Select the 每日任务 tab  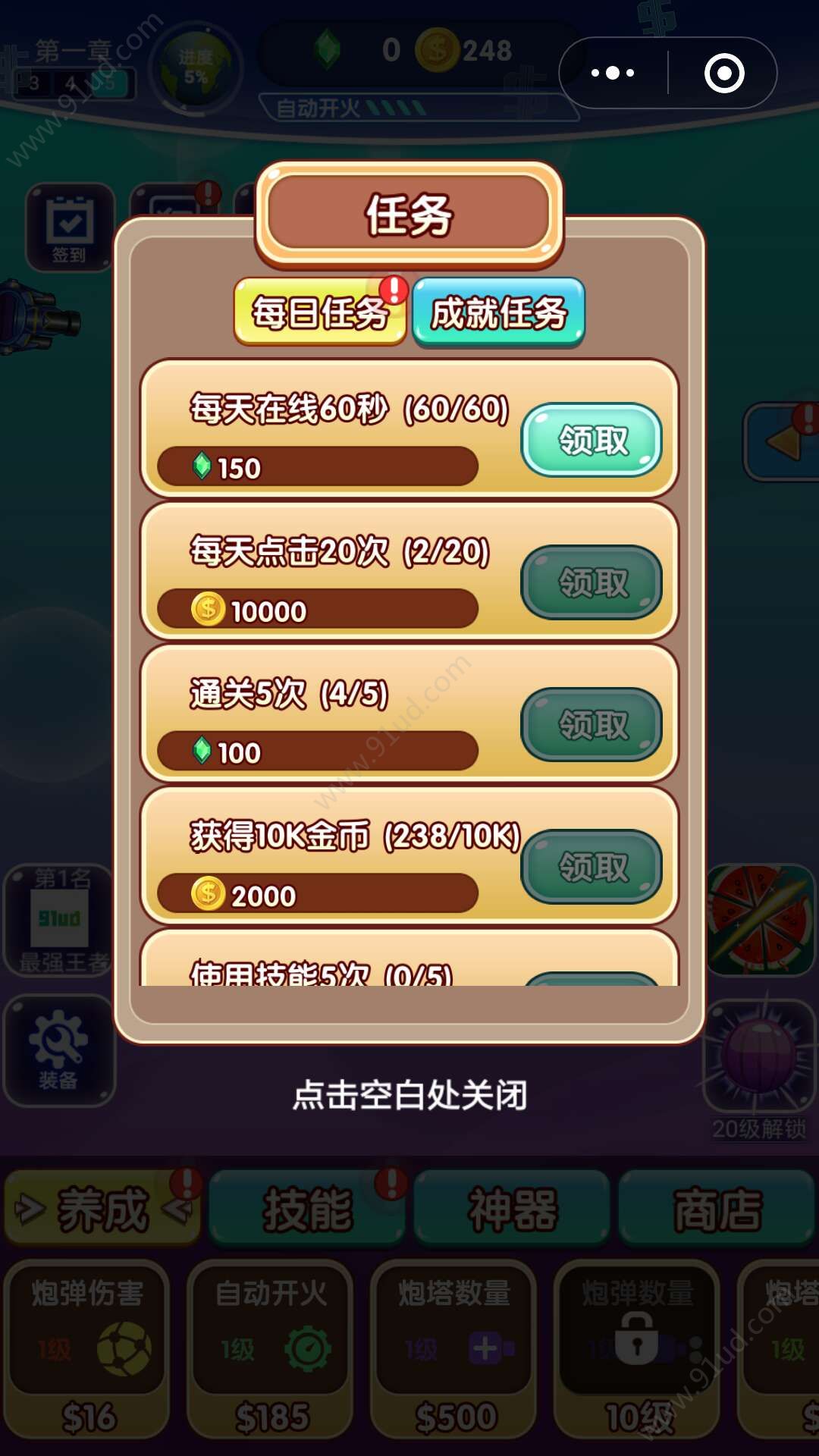319,312
